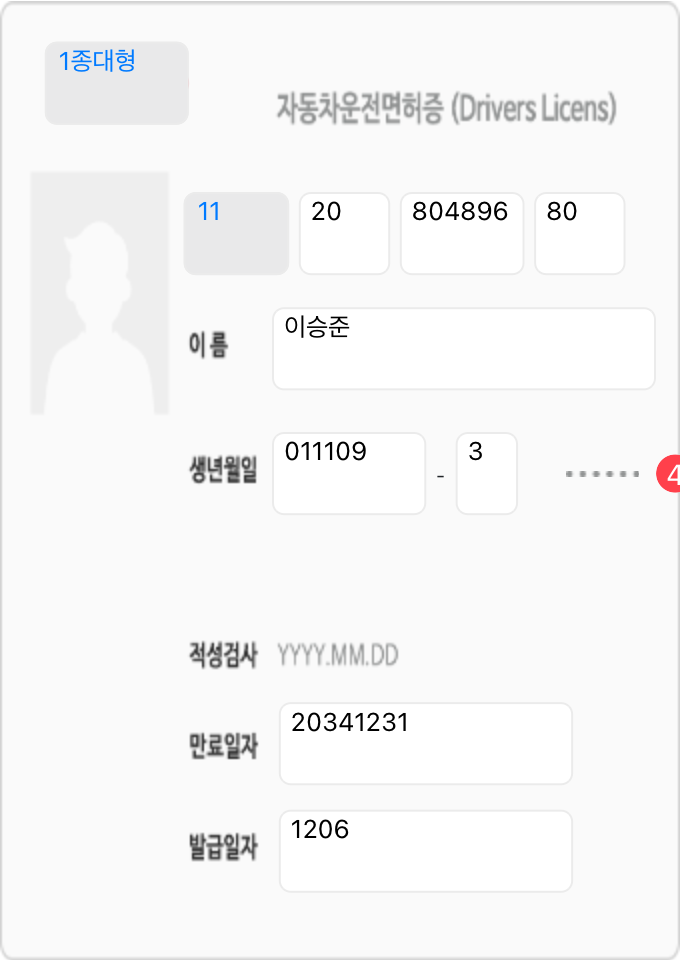Image resolution: width=680 pixels, height=960 pixels.
Task: Select the region code 11 dropdown
Action: tap(236, 233)
